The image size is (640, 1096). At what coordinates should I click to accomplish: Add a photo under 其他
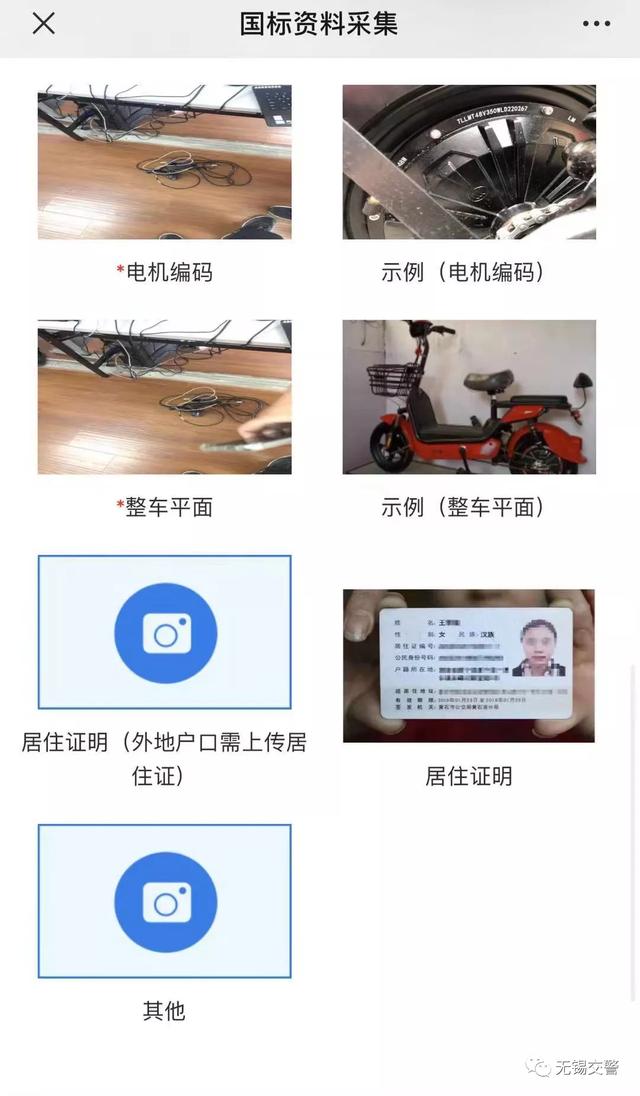pyautogui.click(x=164, y=901)
